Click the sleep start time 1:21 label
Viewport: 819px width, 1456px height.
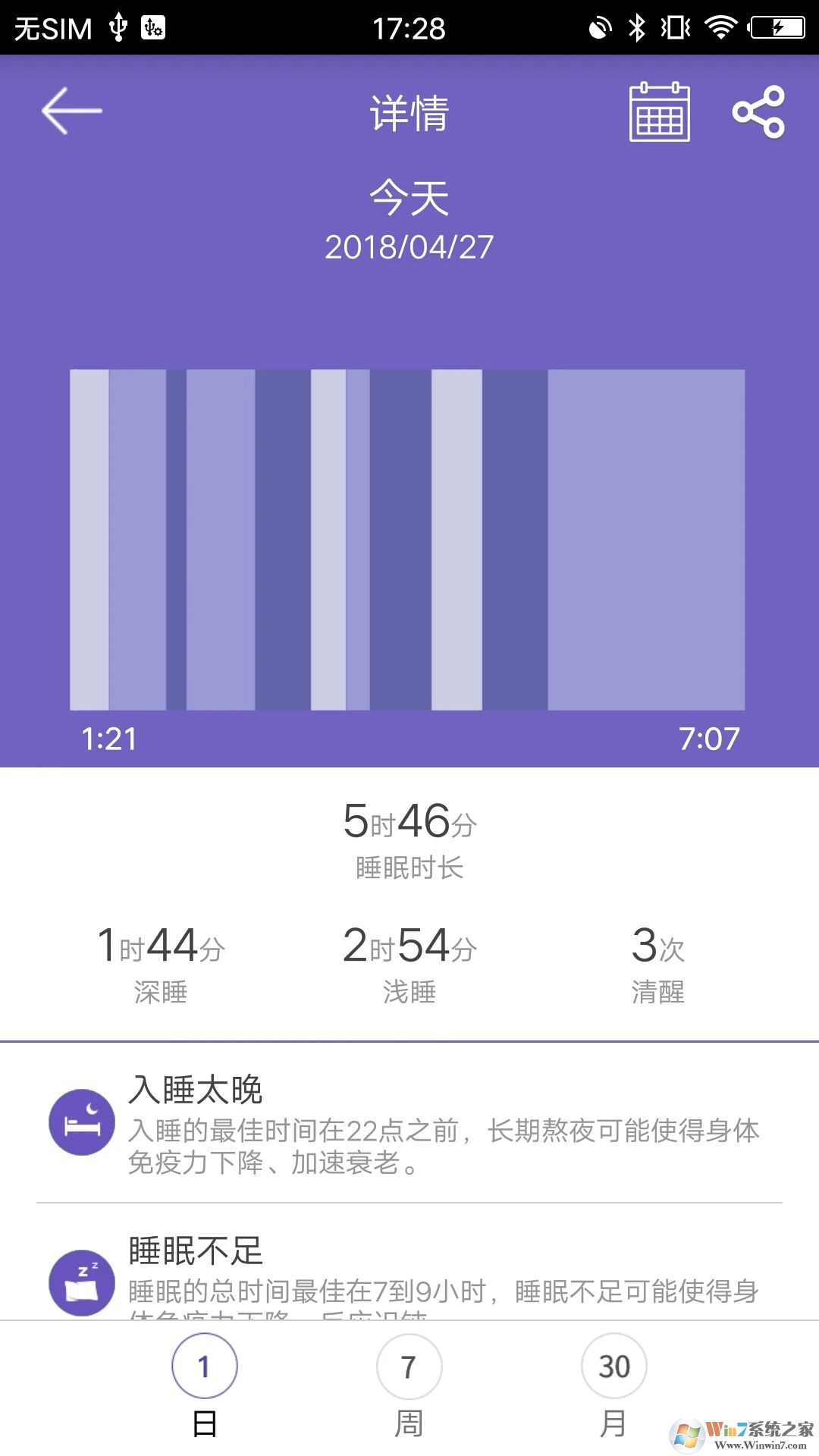tap(108, 737)
